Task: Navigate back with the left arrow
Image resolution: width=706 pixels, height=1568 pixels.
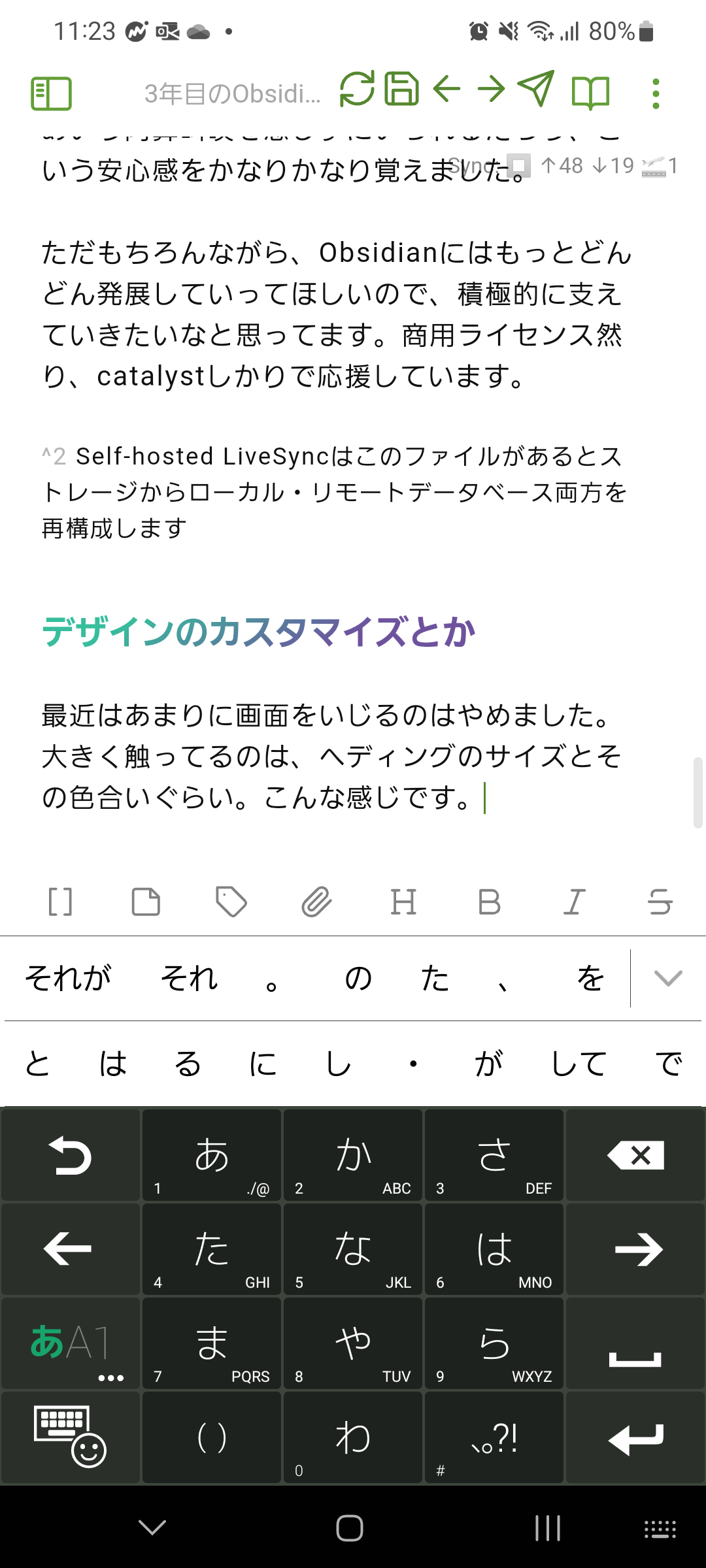Action: coord(447,89)
